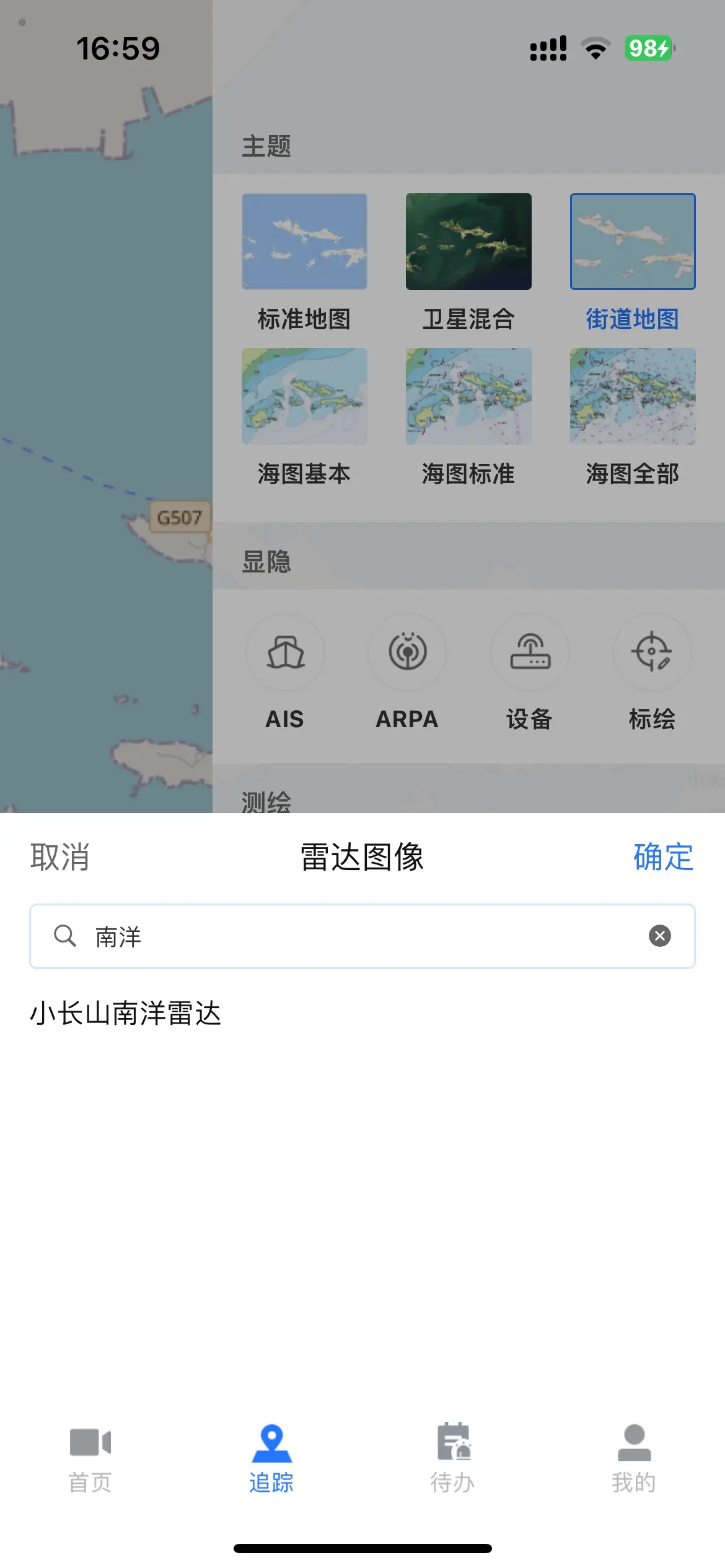Cancel the 雷达图像 selection sheet
Viewport: 725px width, 1568px height.
[60, 857]
